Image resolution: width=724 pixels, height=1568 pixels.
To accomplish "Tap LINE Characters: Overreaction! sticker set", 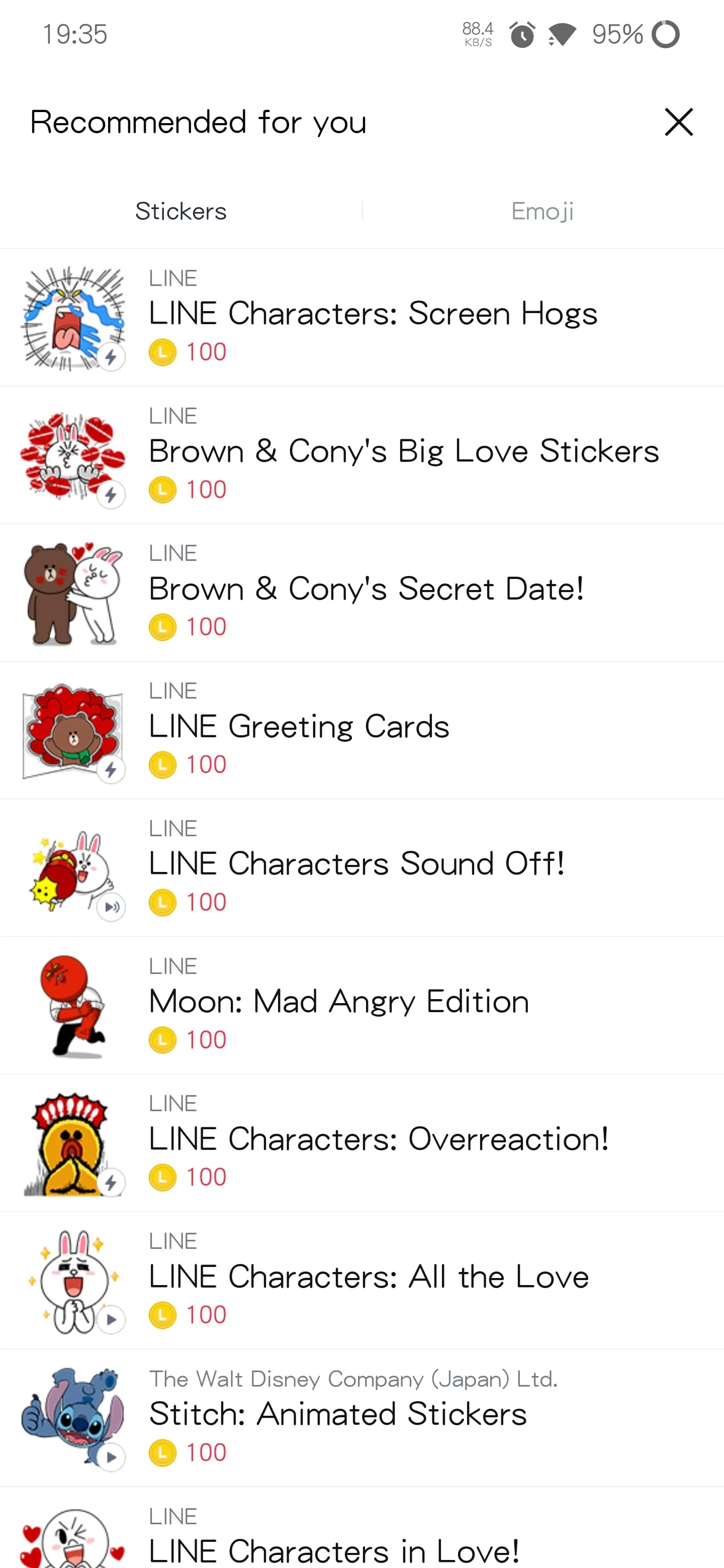I will tap(378, 1140).
